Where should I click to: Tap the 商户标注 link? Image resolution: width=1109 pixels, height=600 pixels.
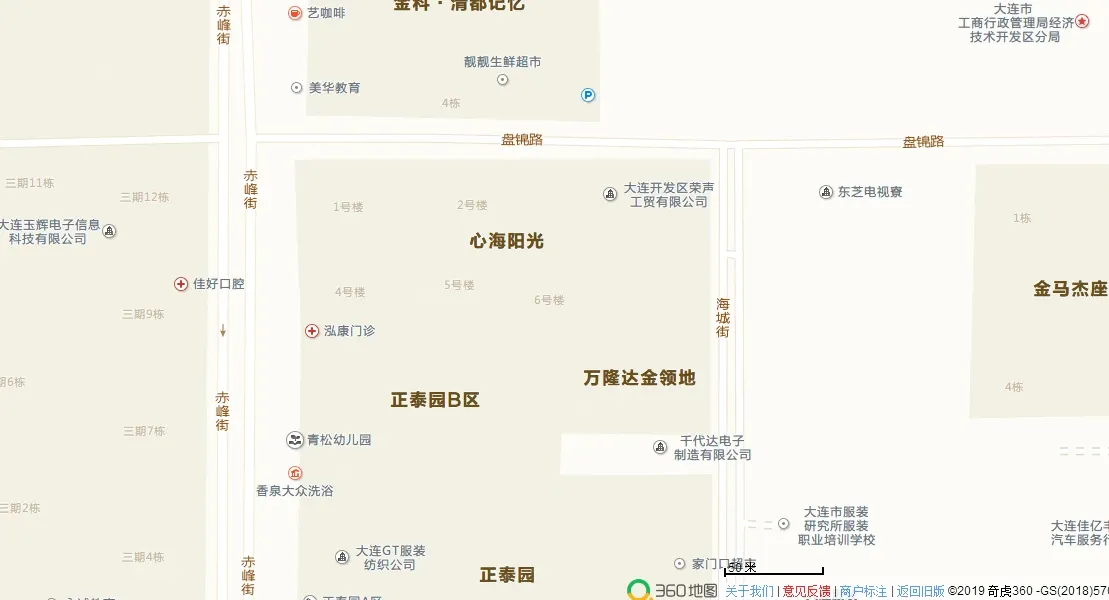(x=863, y=591)
